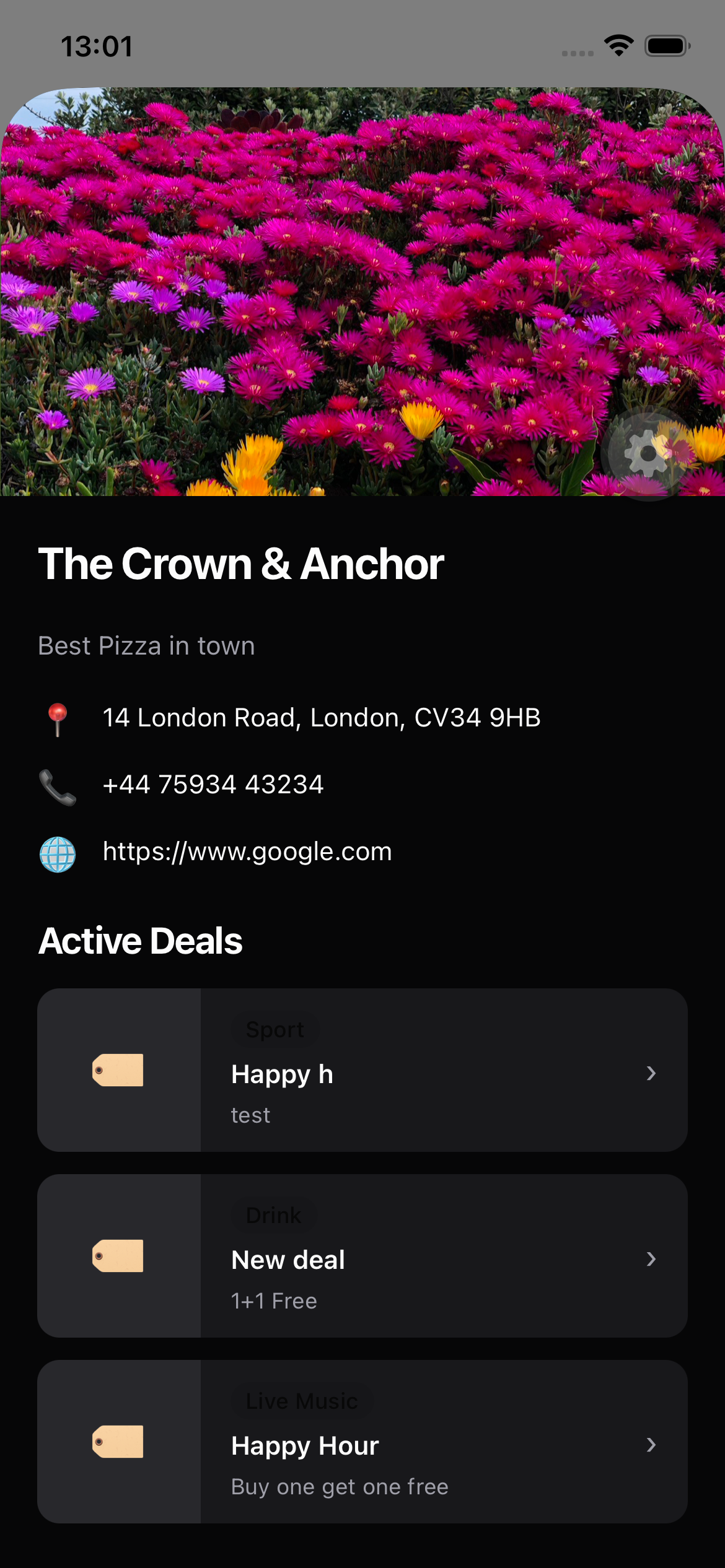
Task: Select the Happy Hour deal card
Action: tap(362, 1445)
